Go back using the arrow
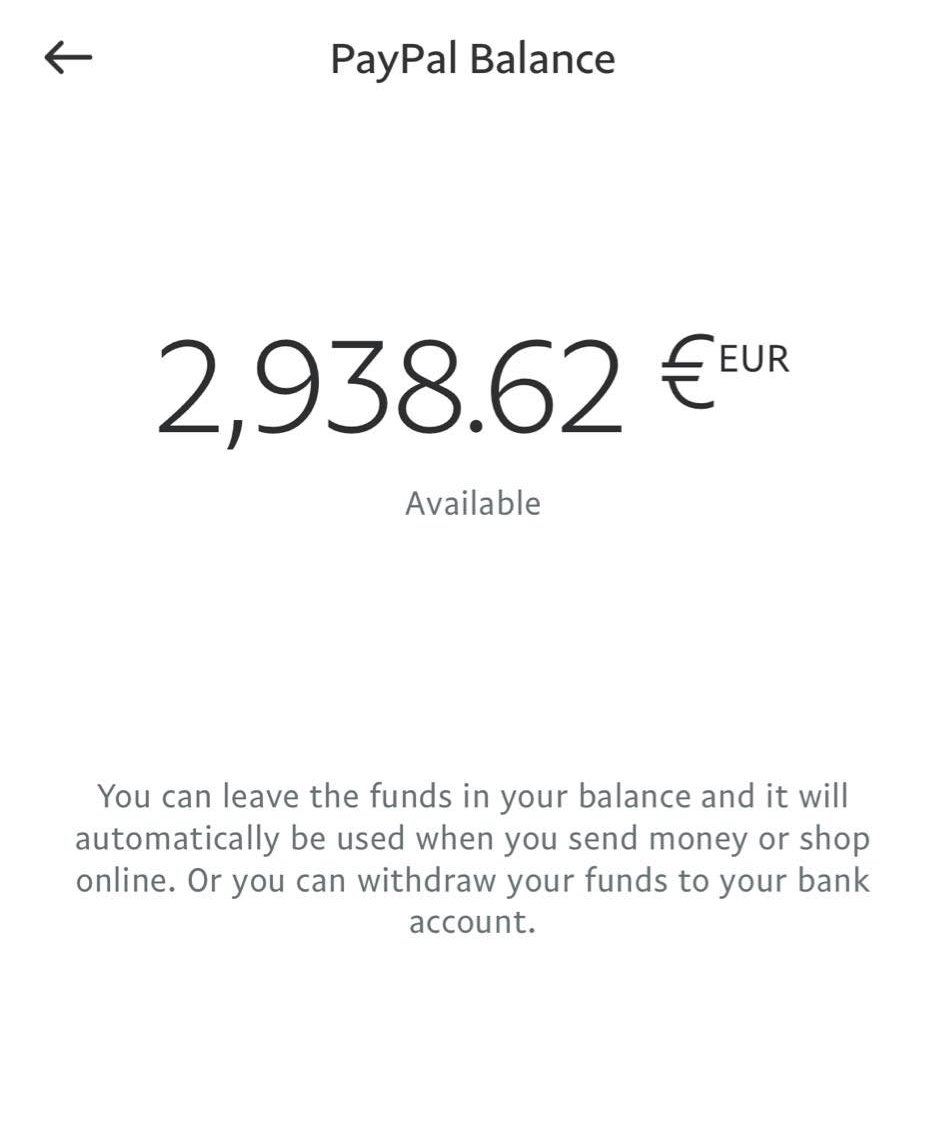 tap(68, 58)
